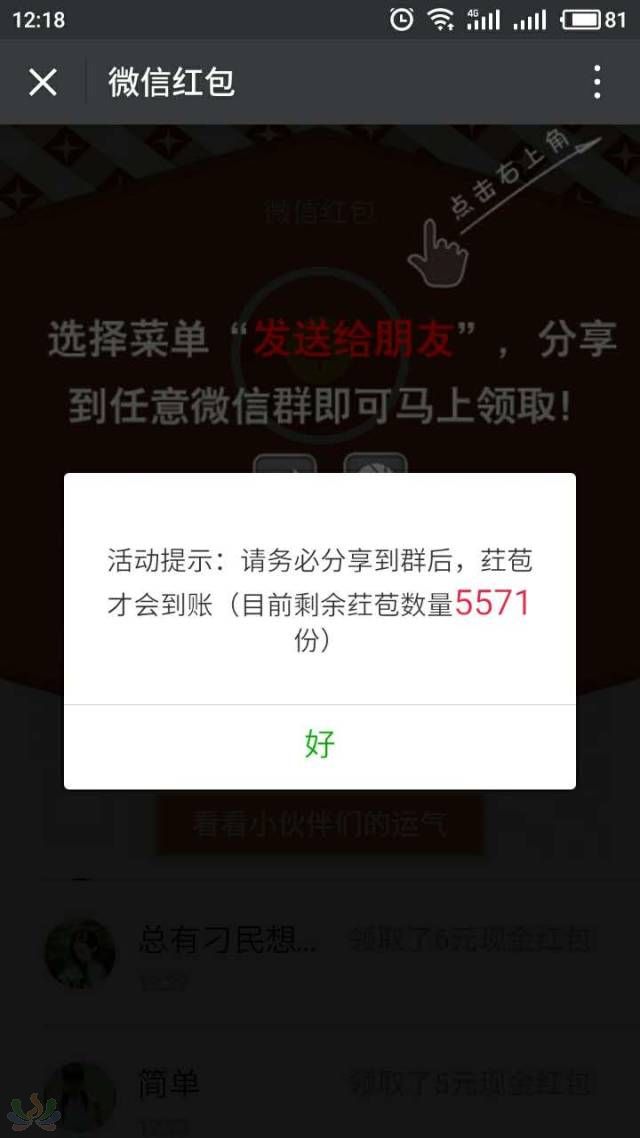Close the 微信红包 page
The width and height of the screenshot is (640, 1138).
(x=43, y=82)
